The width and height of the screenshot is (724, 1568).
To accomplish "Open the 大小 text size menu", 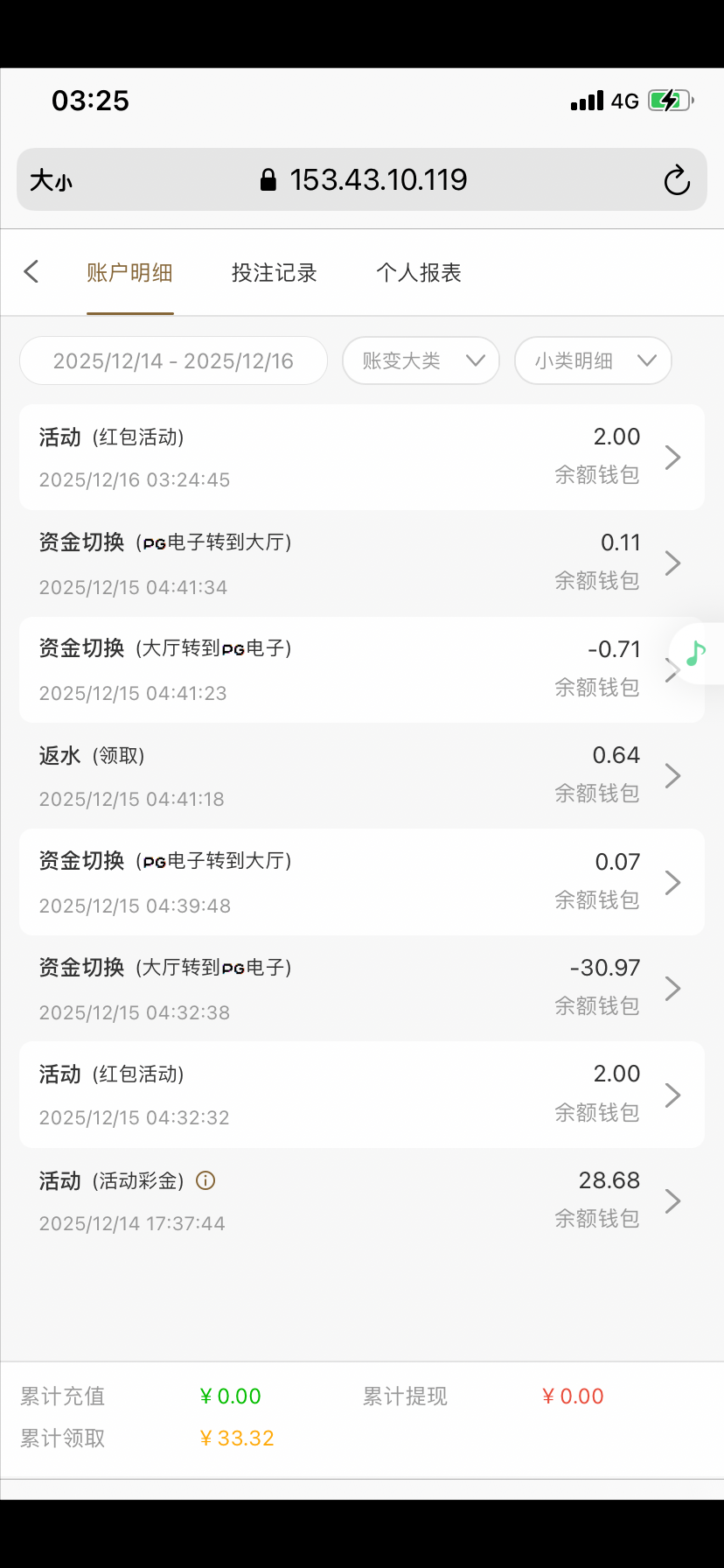I will [x=51, y=180].
